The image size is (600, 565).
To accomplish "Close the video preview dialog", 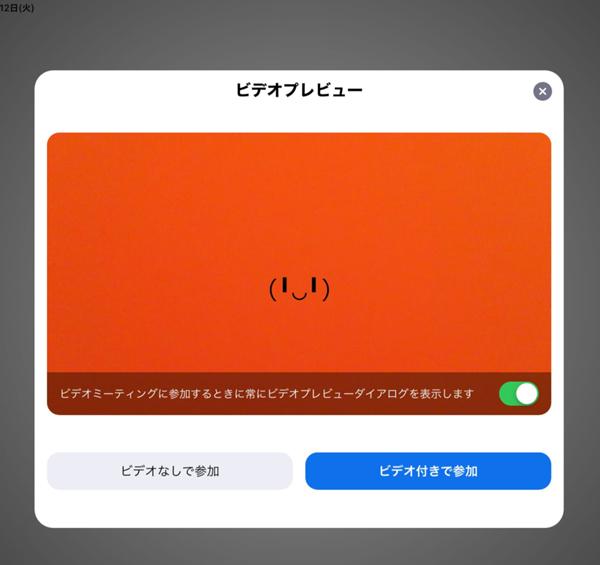I will pos(542,91).
